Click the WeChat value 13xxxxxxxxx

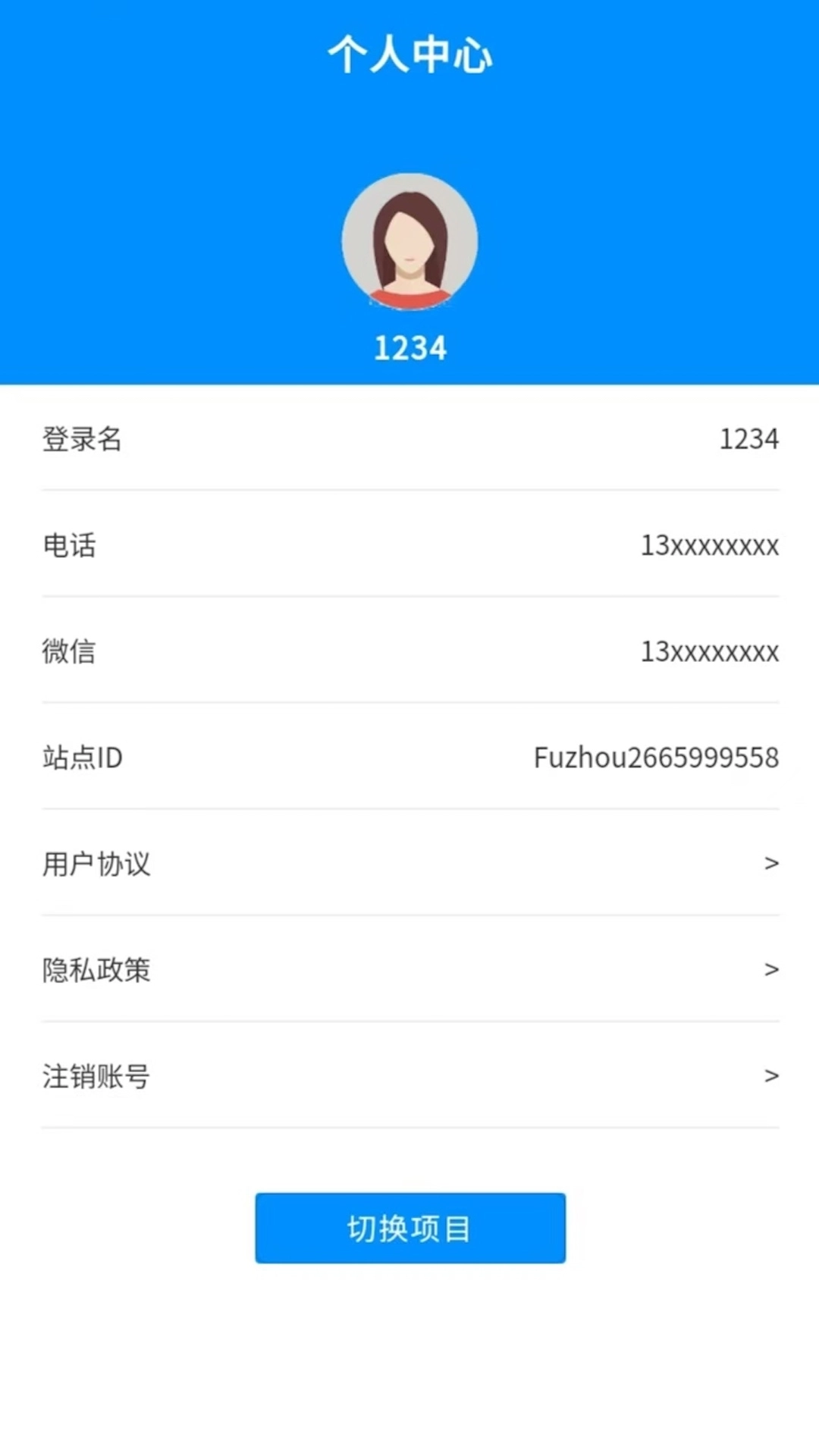pyautogui.click(x=708, y=651)
